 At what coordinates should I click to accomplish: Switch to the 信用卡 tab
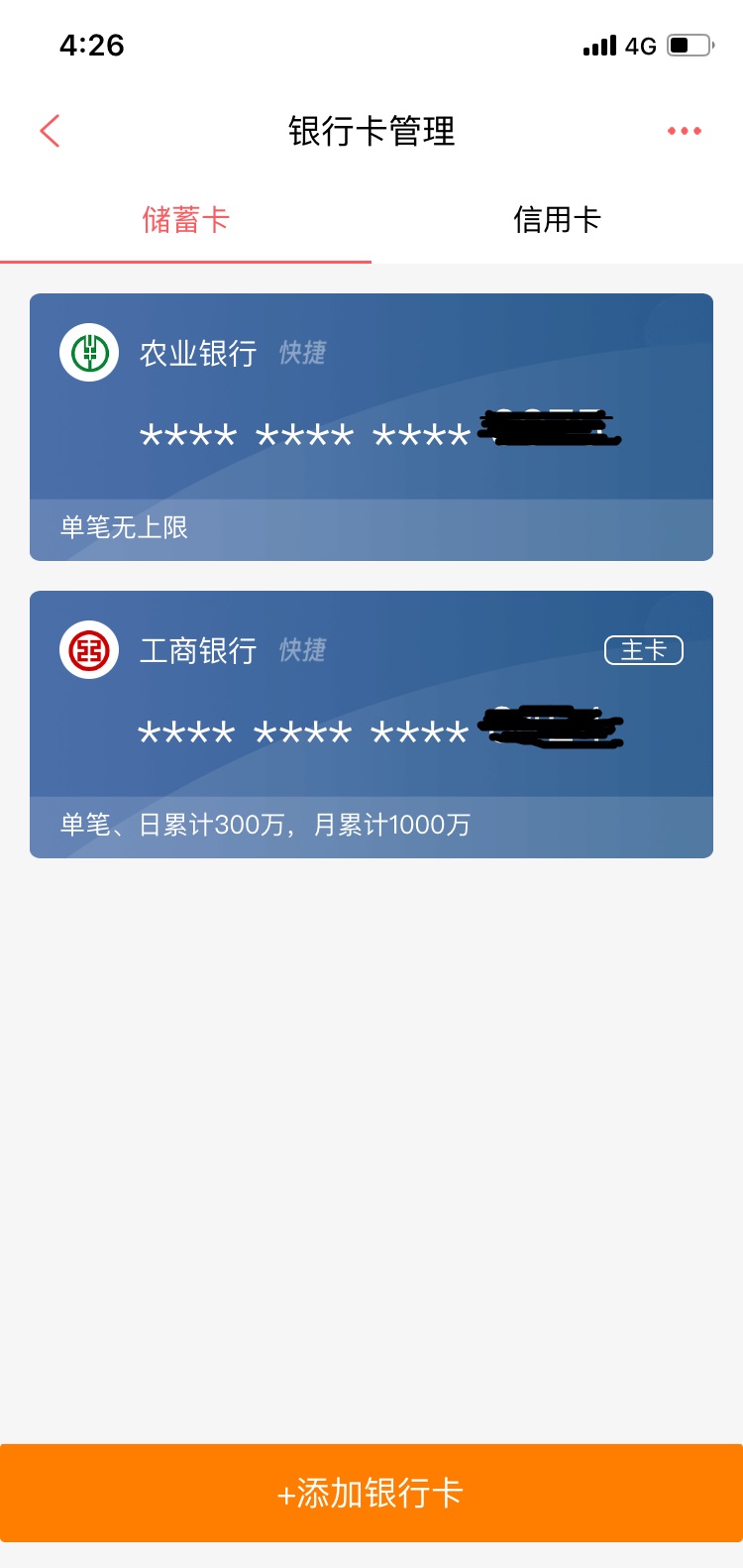coord(557,220)
